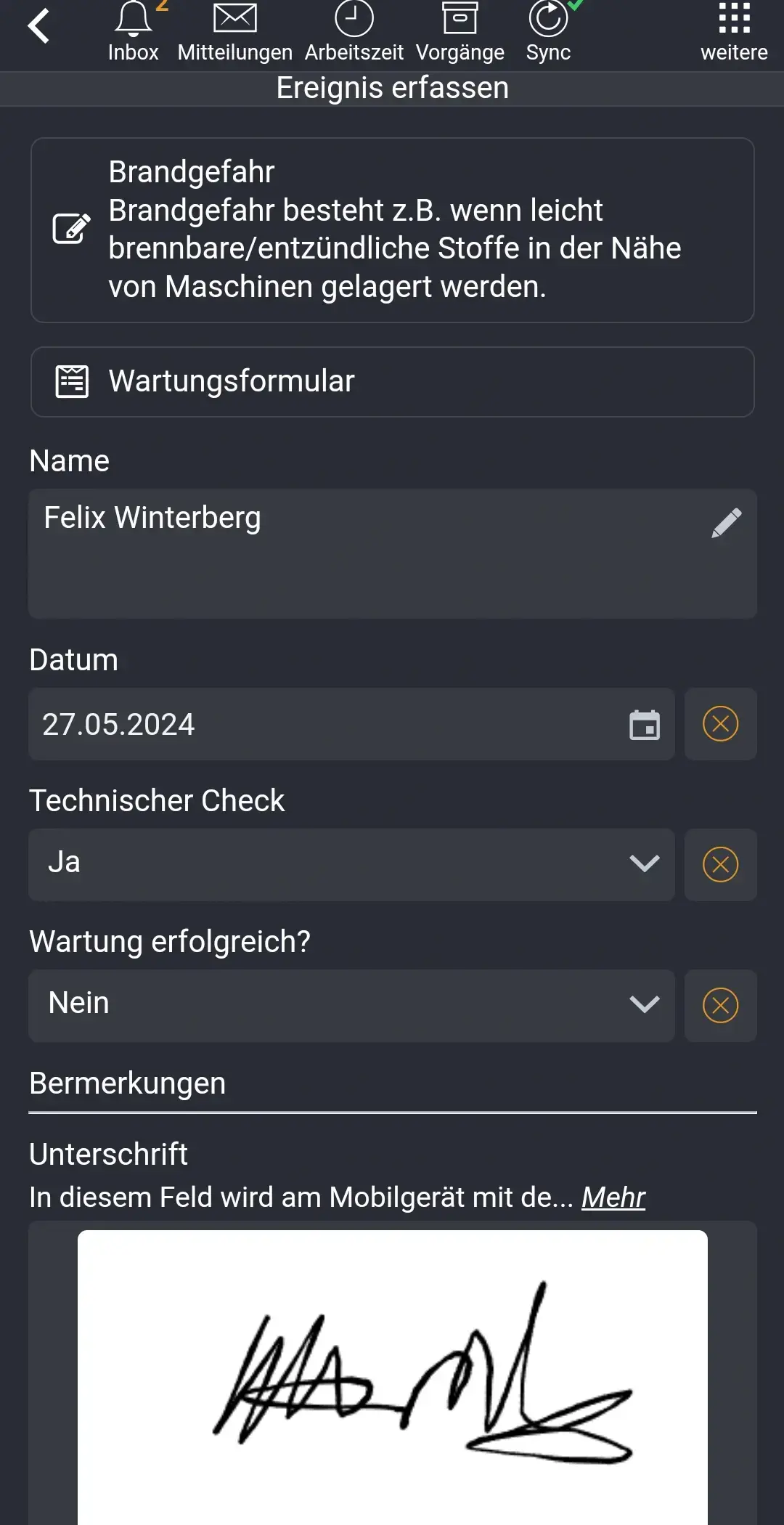
Task: Clear the Technischer Check selection
Action: click(720, 864)
